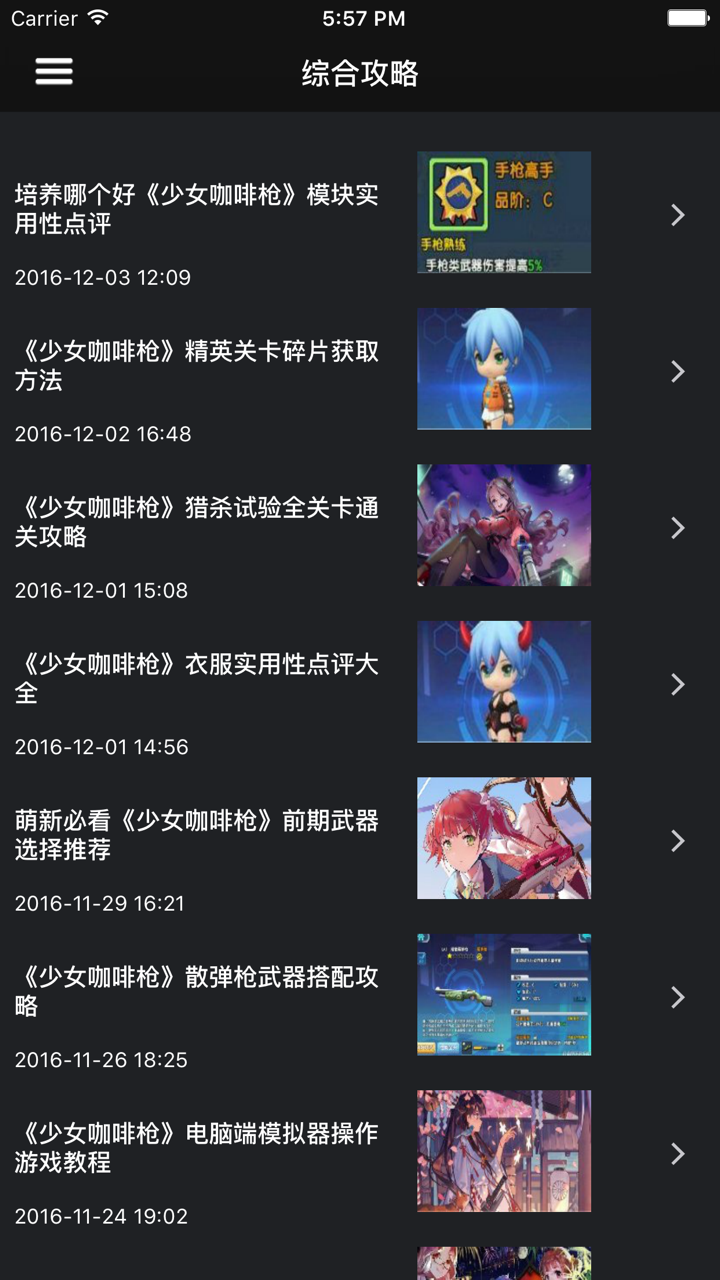720x1280 pixels.
Task: Tap the pistol badge thumbnail for 模块实用性点评
Action: pyautogui.click(x=504, y=211)
